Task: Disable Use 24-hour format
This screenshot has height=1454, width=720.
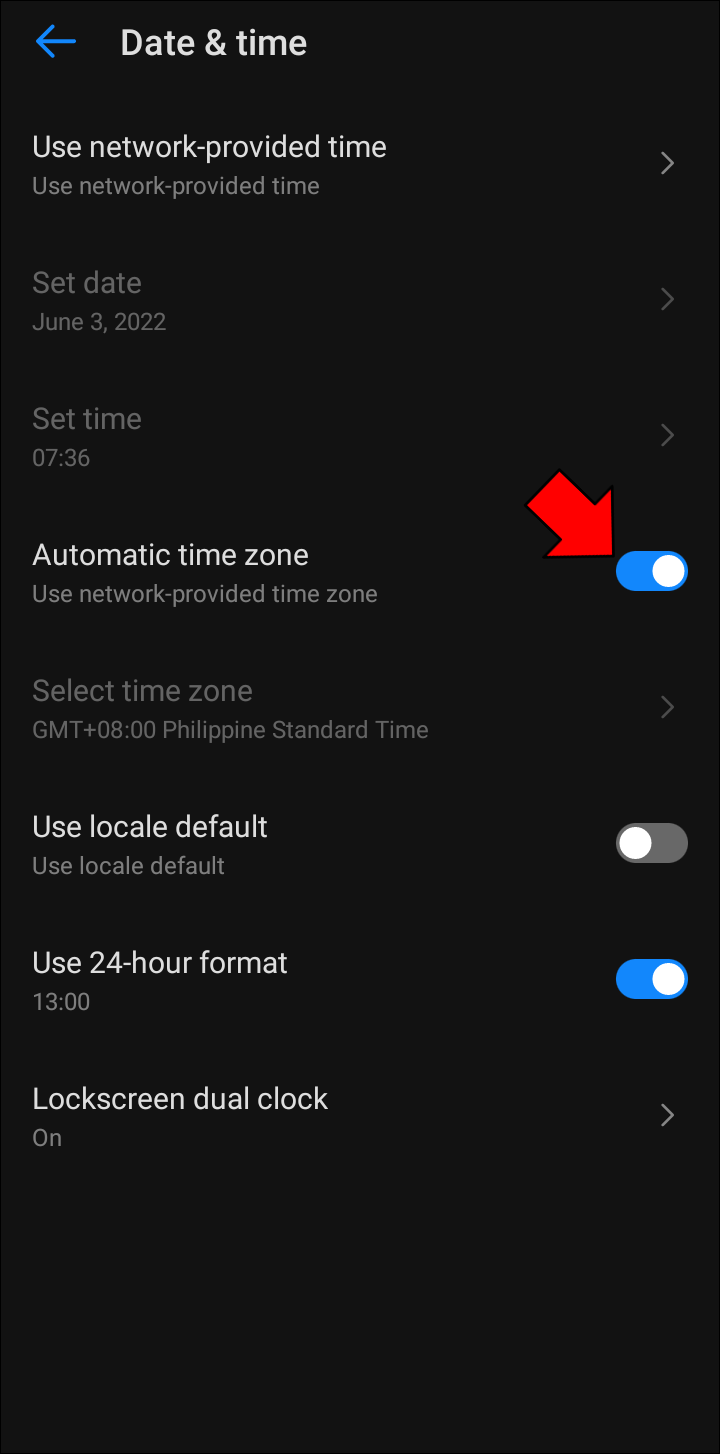Action: click(x=651, y=980)
